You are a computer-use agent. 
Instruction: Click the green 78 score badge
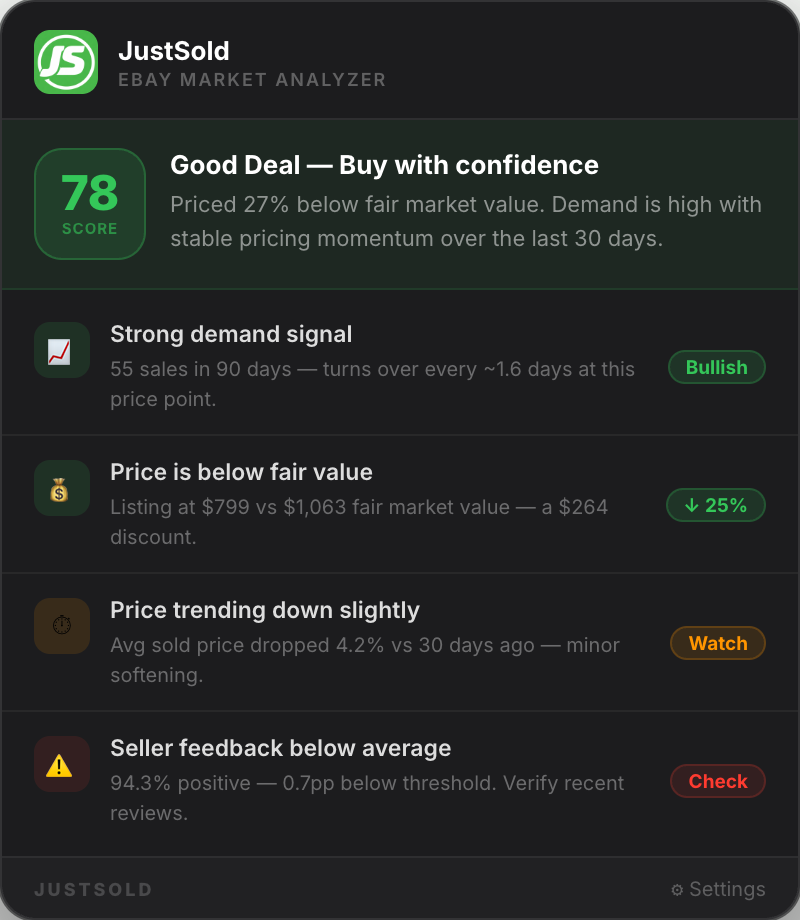pyautogui.click(x=90, y=204)
